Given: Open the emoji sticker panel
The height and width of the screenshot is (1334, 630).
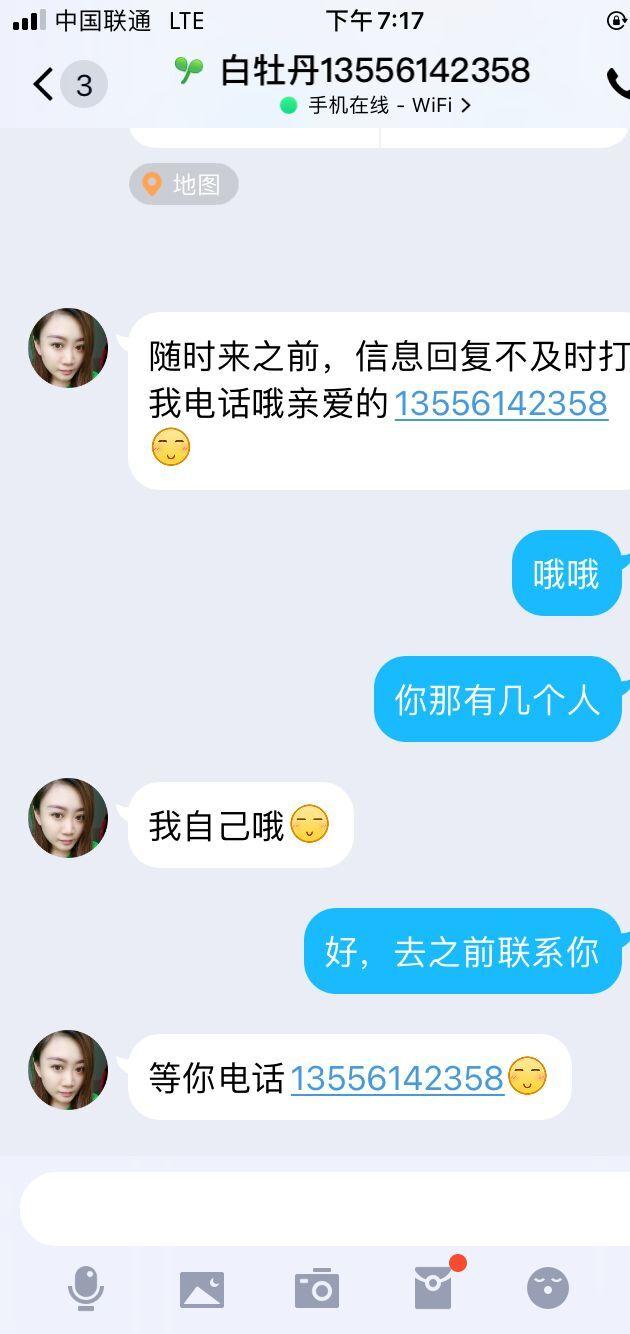Looking at the screenshot, I should (x=547, y=1288).
